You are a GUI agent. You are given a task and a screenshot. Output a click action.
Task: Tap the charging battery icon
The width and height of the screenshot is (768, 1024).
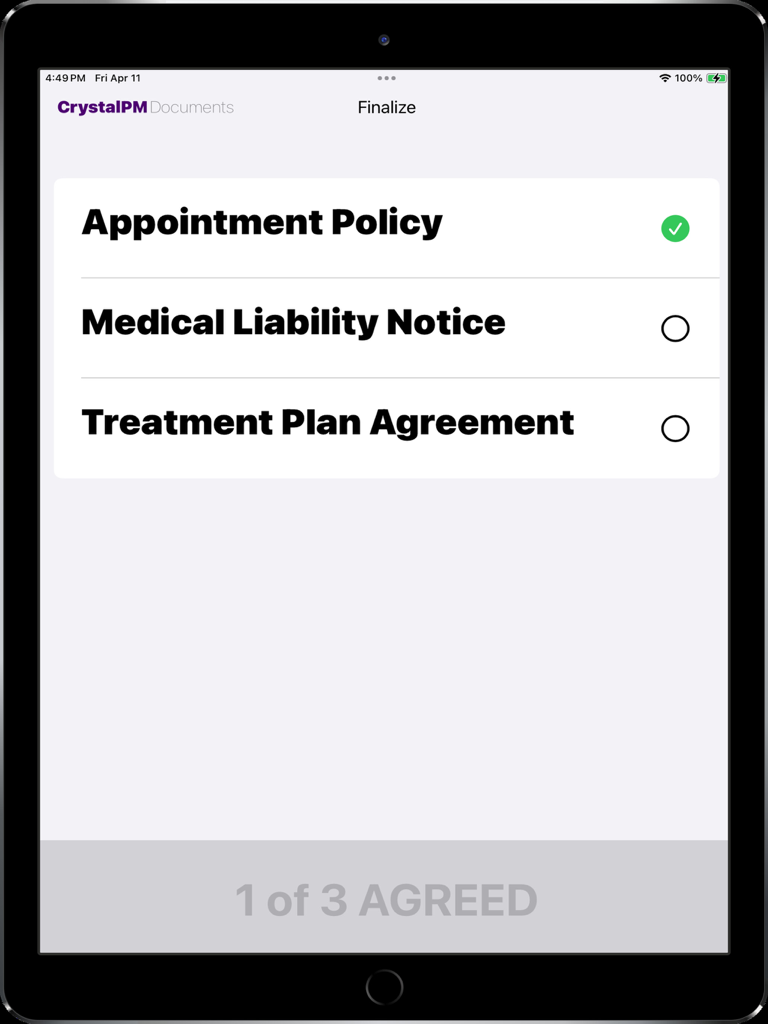tap(718, 77)
